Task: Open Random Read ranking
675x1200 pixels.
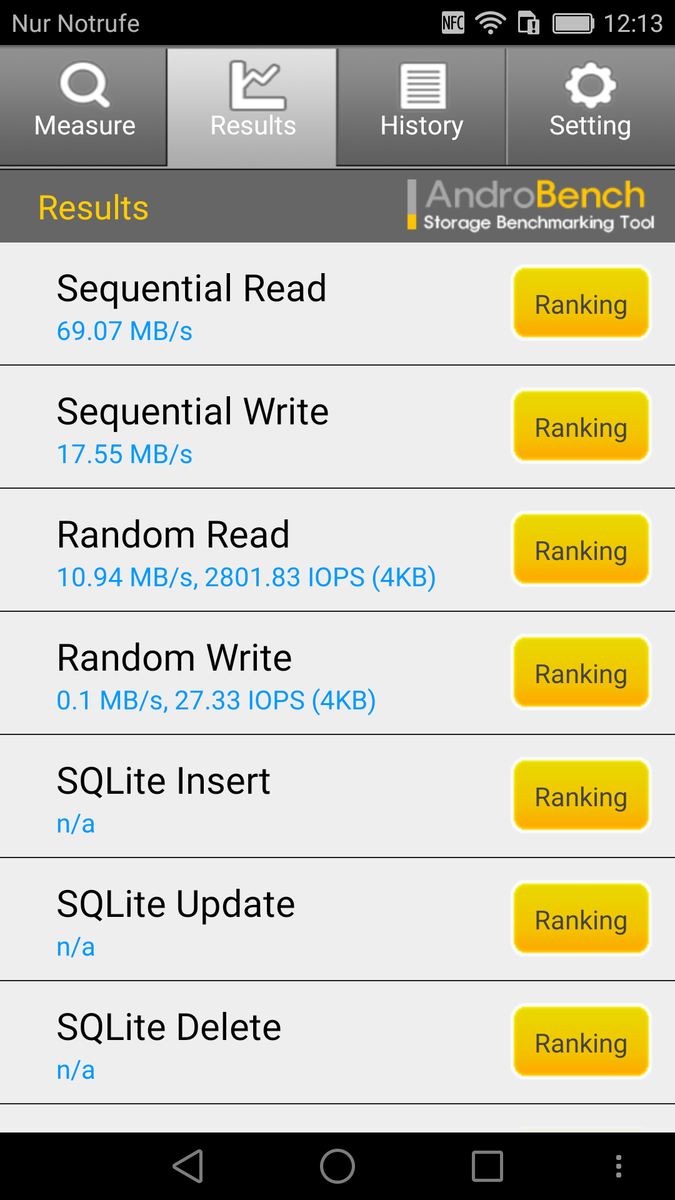Action: [581, 550]
